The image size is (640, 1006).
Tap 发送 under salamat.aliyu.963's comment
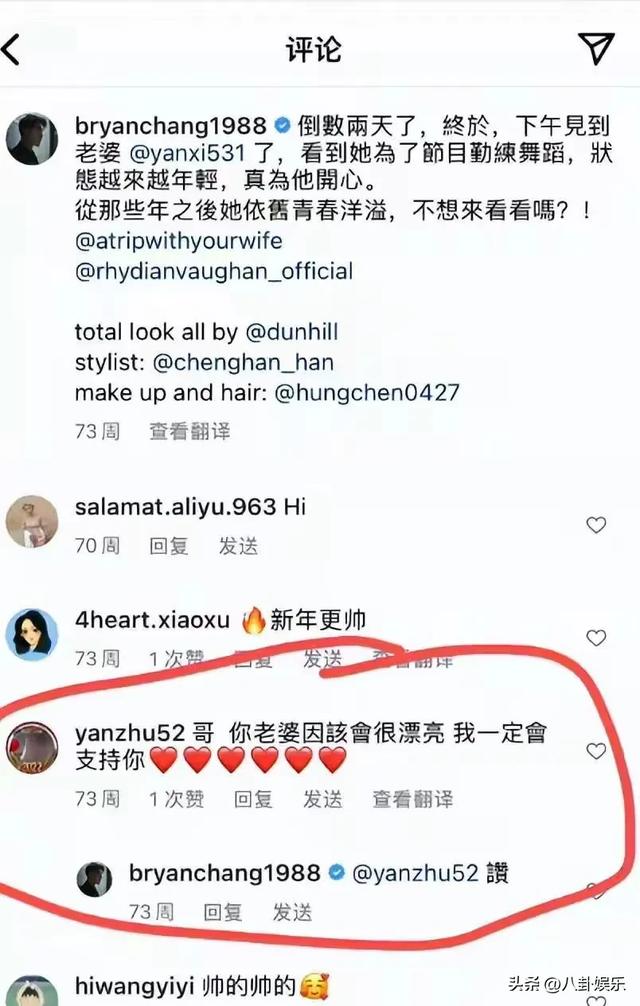239,546
